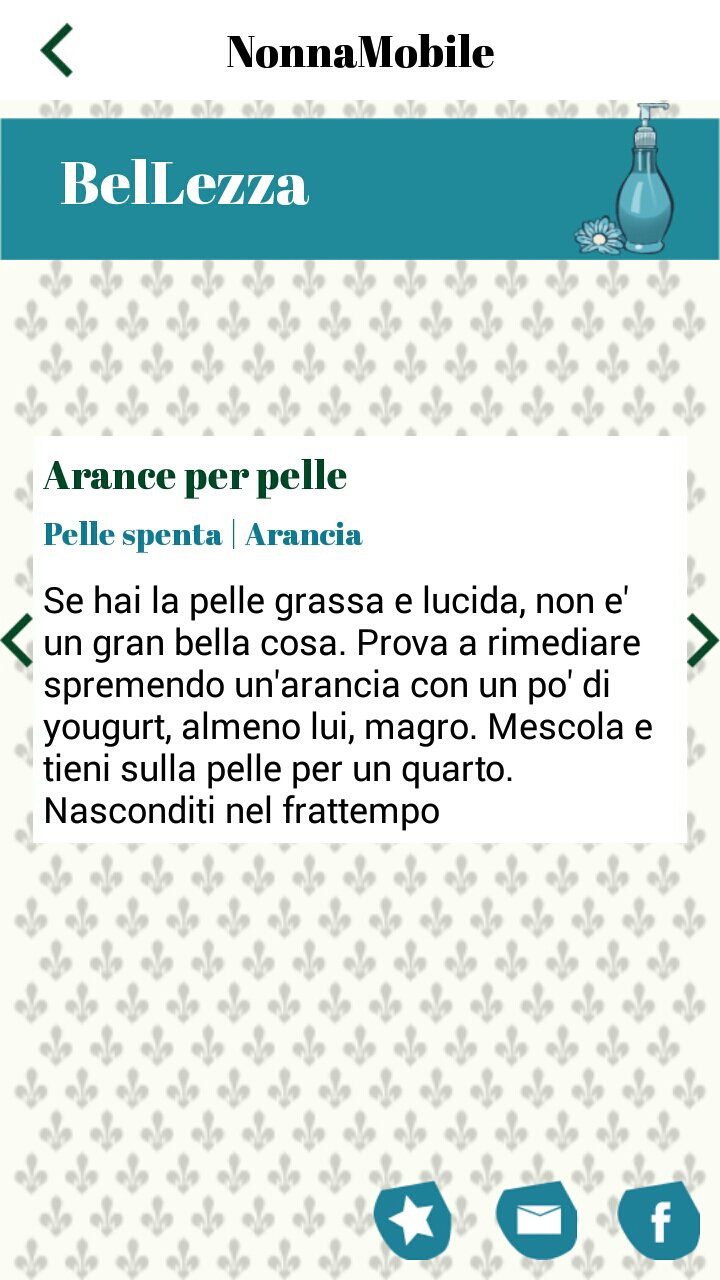The height and width of the screenshot is (1280, 720).
Task: Show the next beauty tip
Action: pos(703,640)
